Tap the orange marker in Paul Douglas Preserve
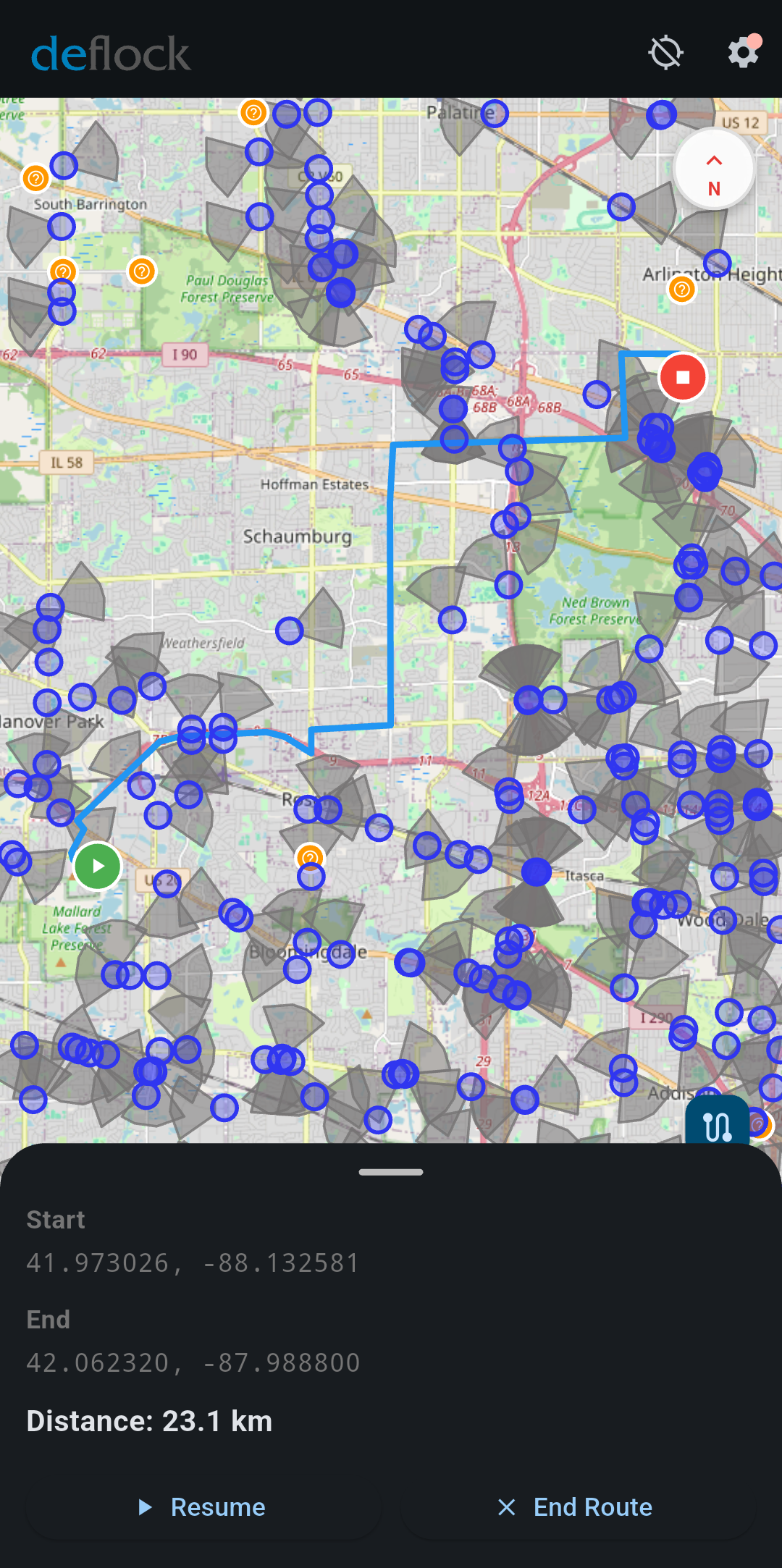This screenshot has height=1568, width=782. click(x=142, y=271)
